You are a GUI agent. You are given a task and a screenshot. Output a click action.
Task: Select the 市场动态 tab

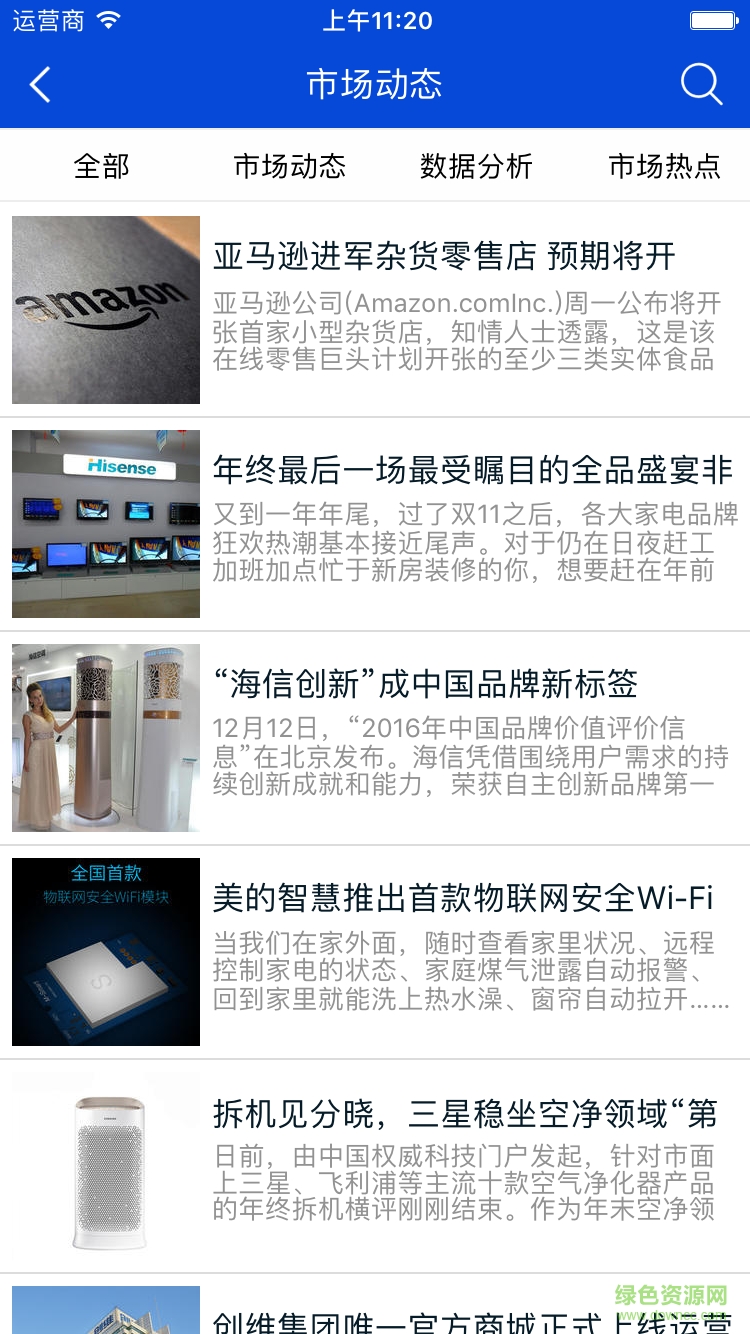289,166
